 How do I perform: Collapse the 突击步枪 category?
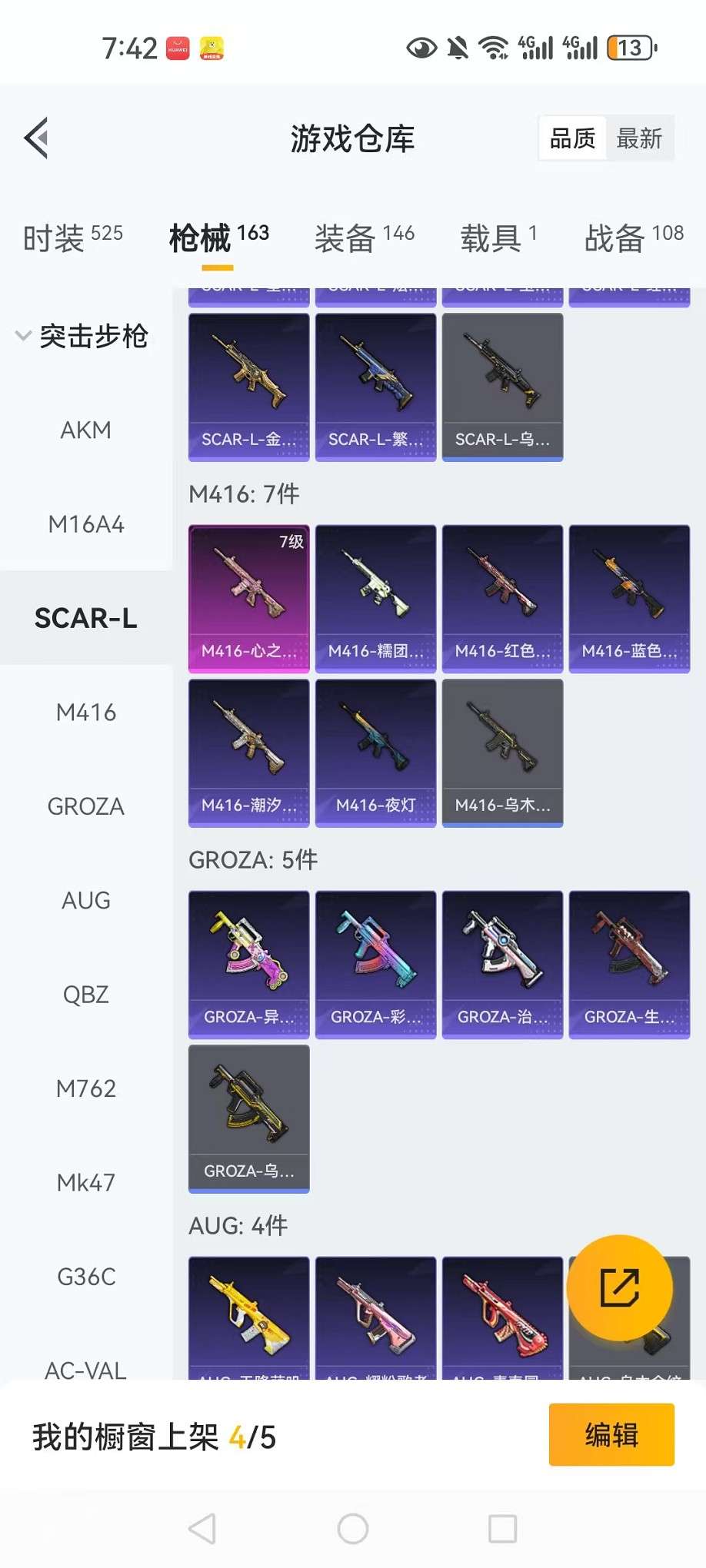[x=82, y=336]
